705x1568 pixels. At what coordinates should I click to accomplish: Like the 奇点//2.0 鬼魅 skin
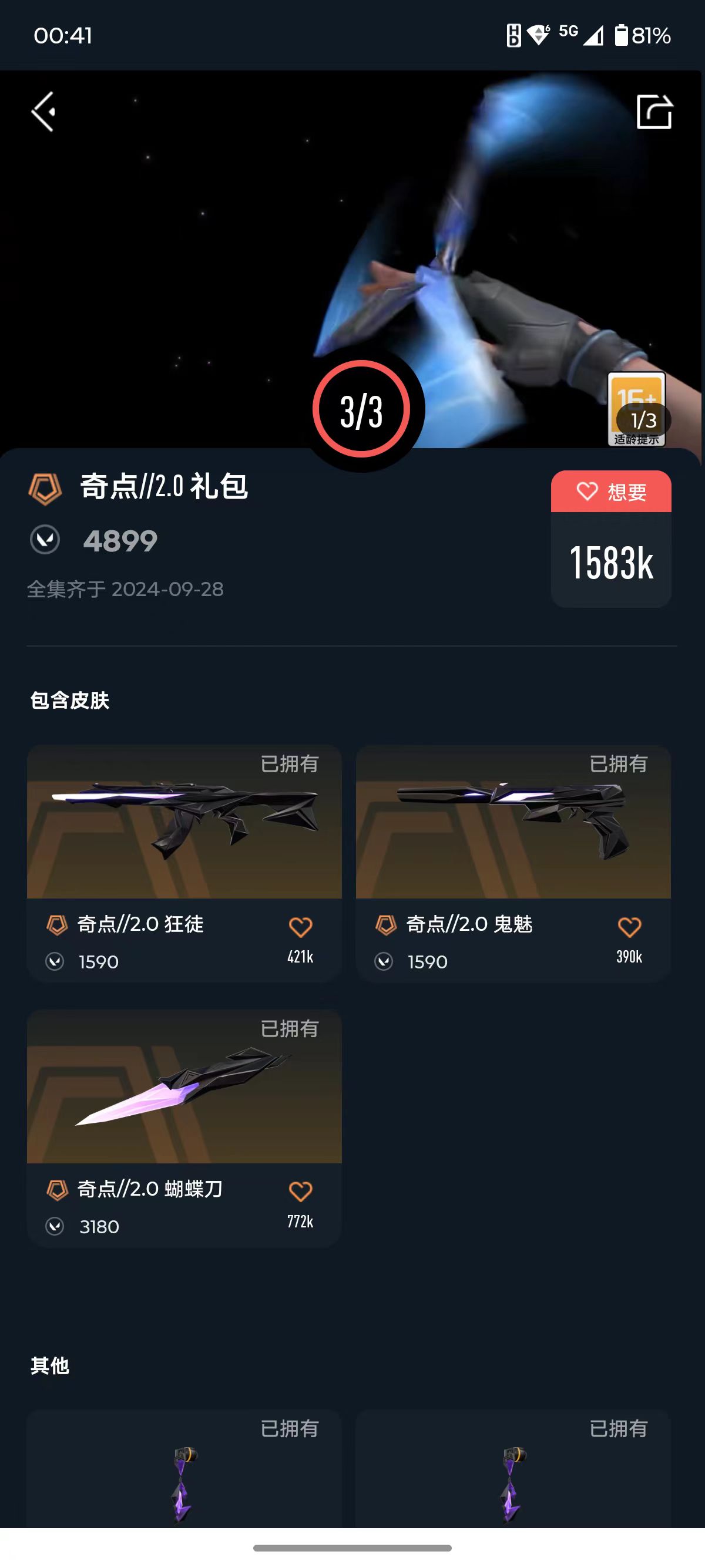(x=629, y=928)
